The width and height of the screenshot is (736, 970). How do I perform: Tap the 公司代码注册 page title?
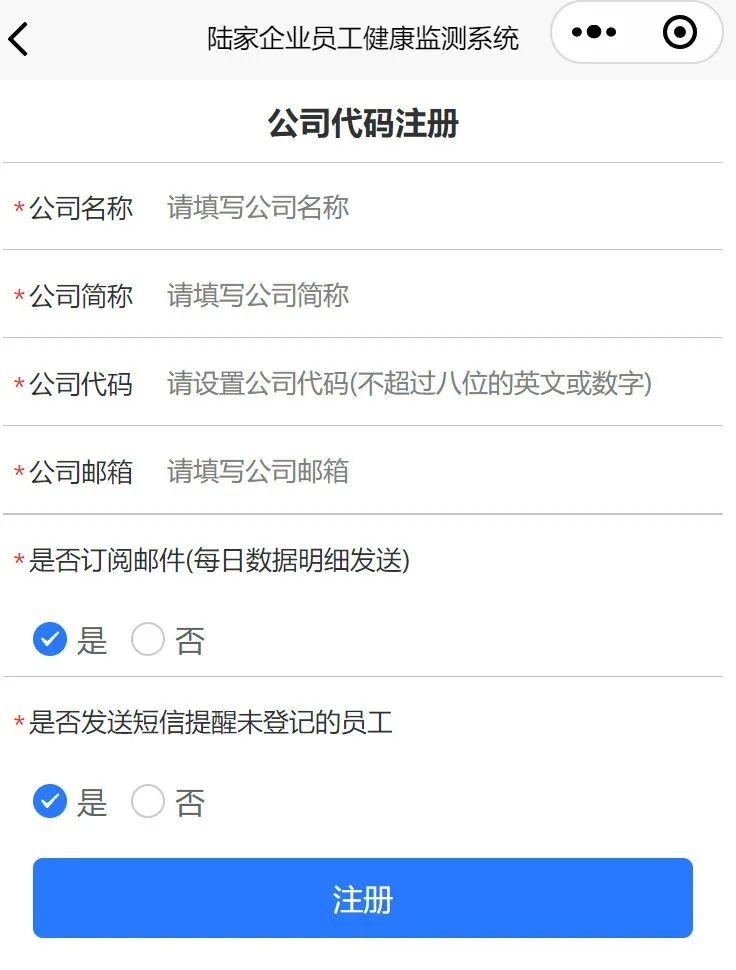366,122
